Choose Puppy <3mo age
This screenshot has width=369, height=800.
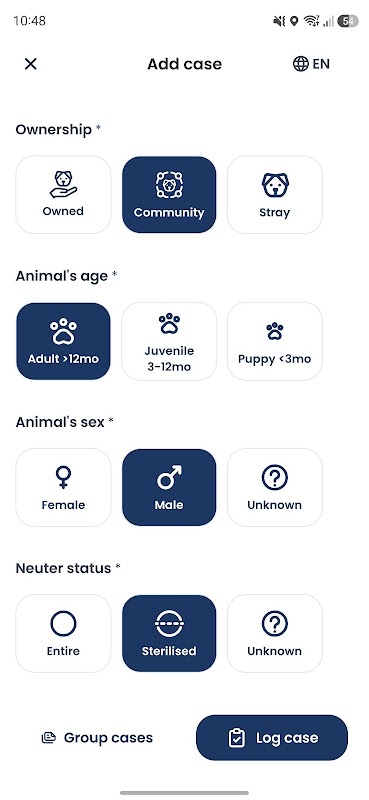tap(275, 341)
